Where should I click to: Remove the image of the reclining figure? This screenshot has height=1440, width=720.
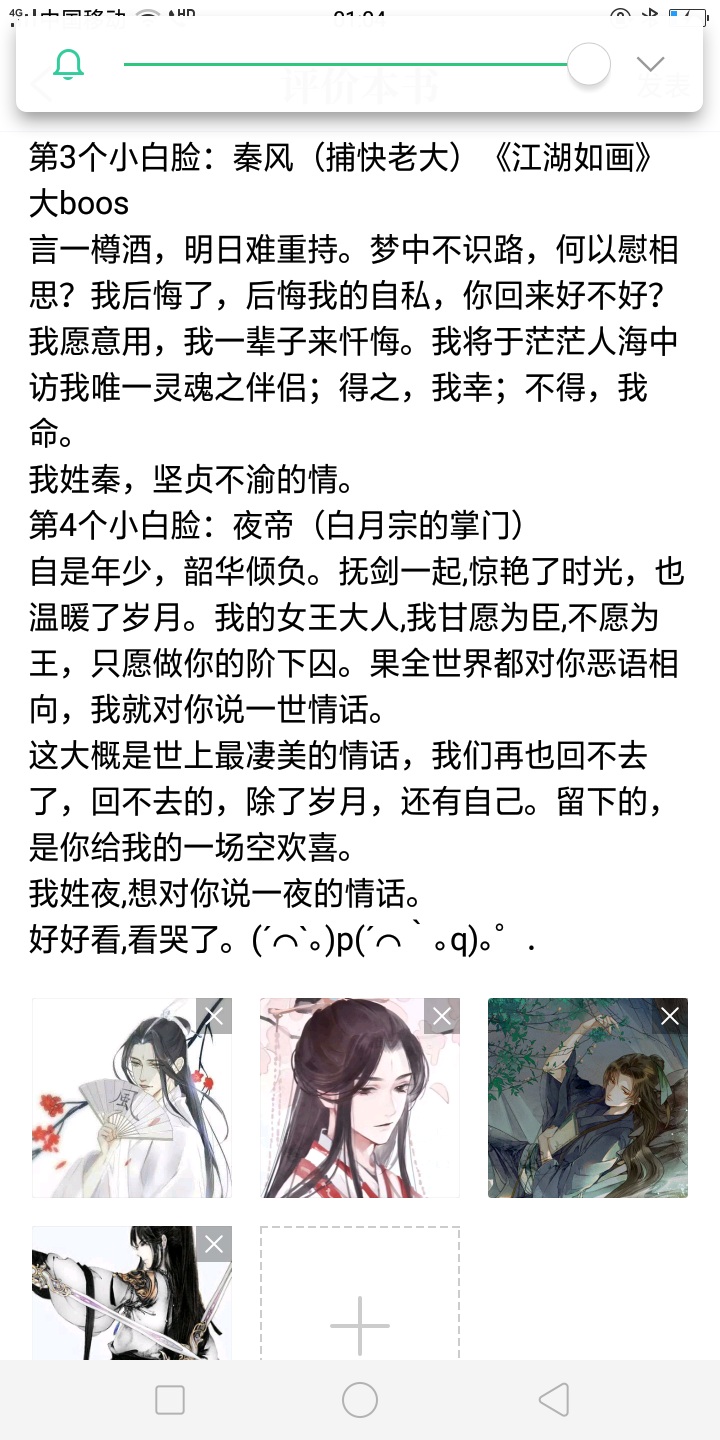point(670,1016)
